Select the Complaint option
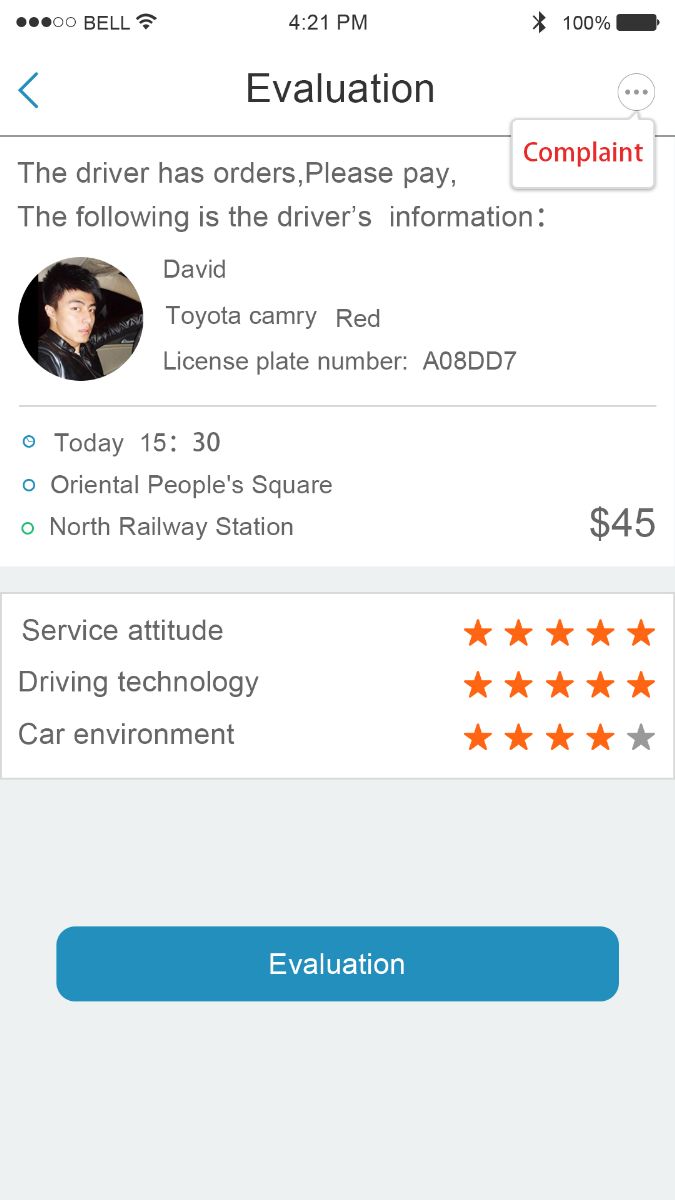 [x=583, y=153]
